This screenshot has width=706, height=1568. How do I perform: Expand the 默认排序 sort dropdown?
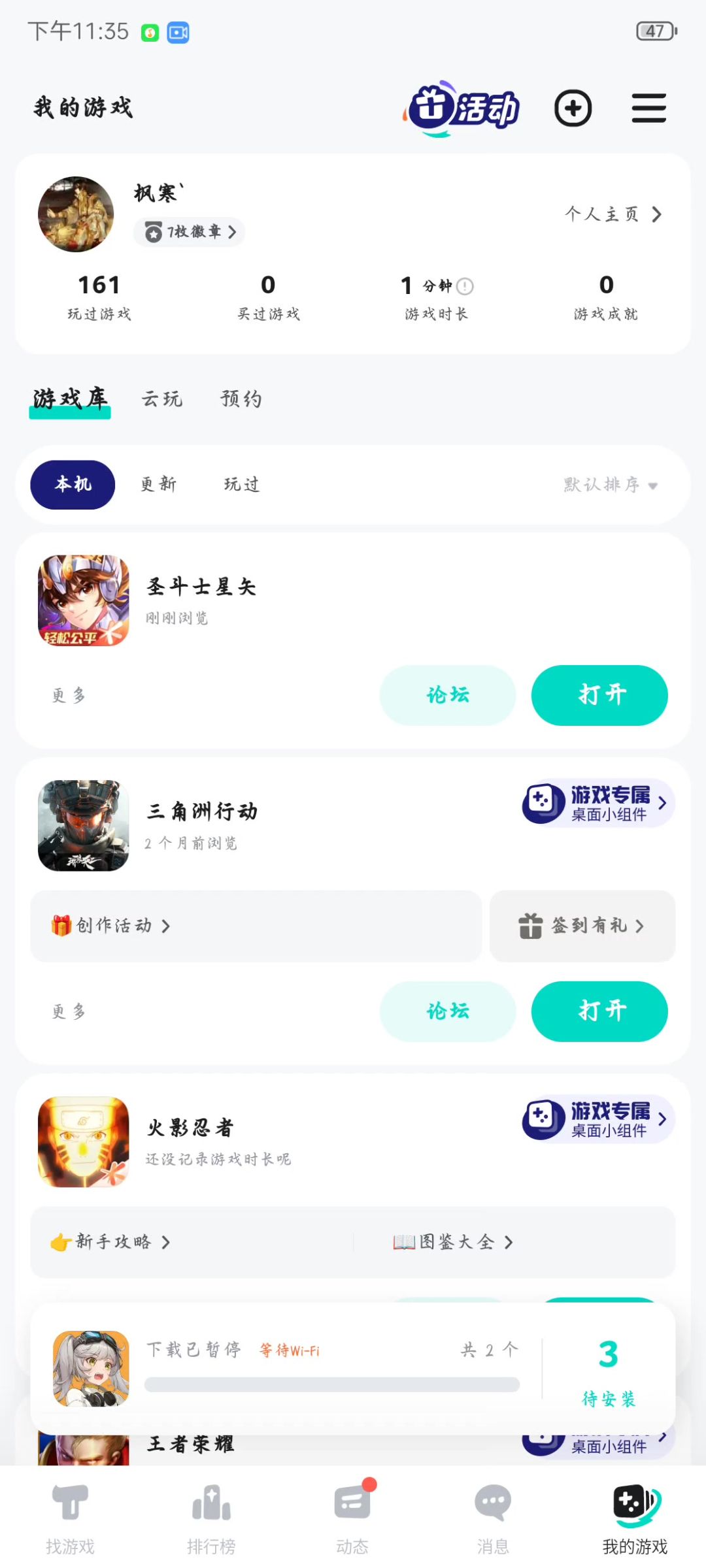tap(611, 485)
